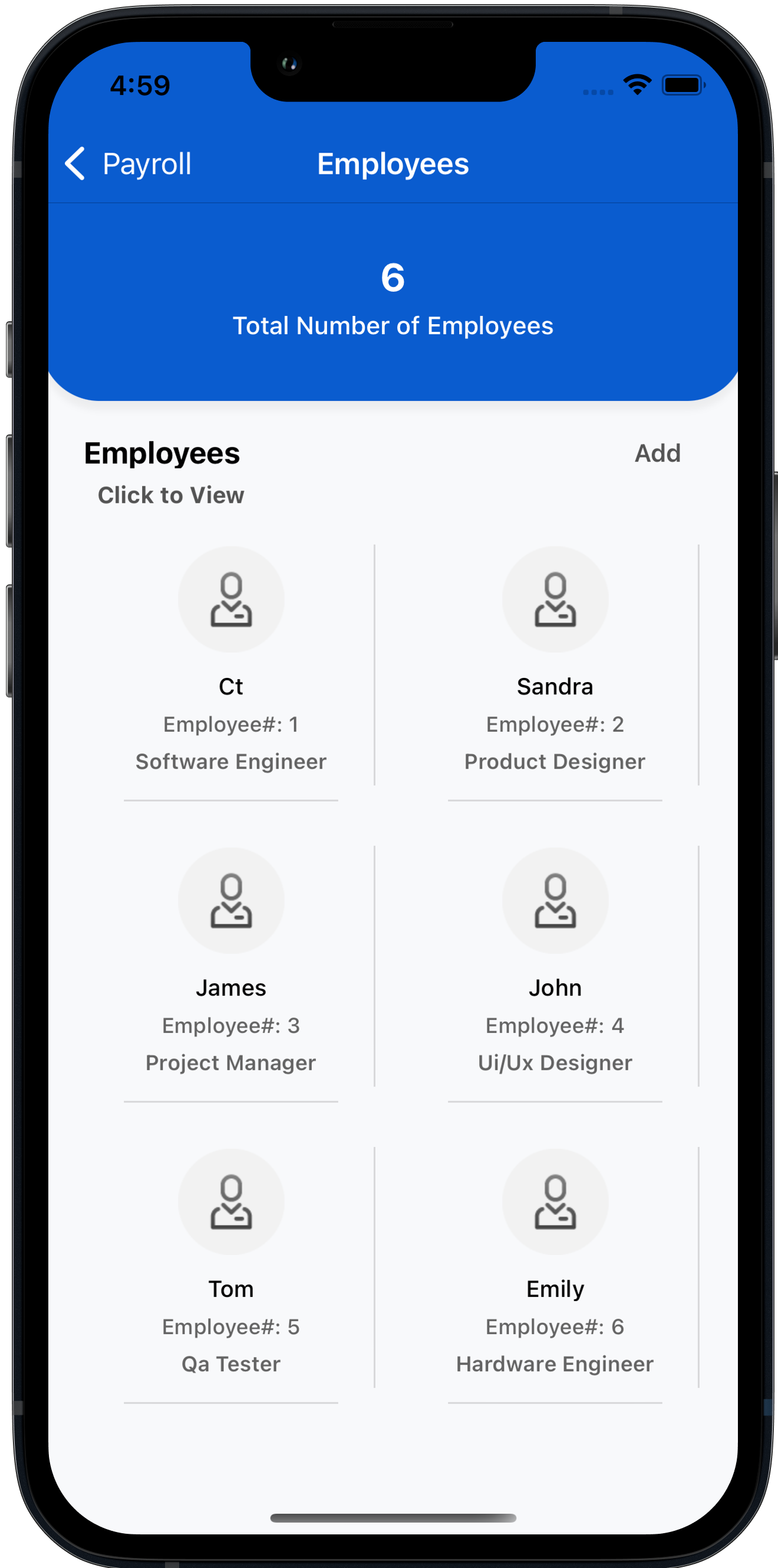778x1568 pixels.
Task: Go back to Payroll
Action: pyautogui.click(x=128, y=164)
